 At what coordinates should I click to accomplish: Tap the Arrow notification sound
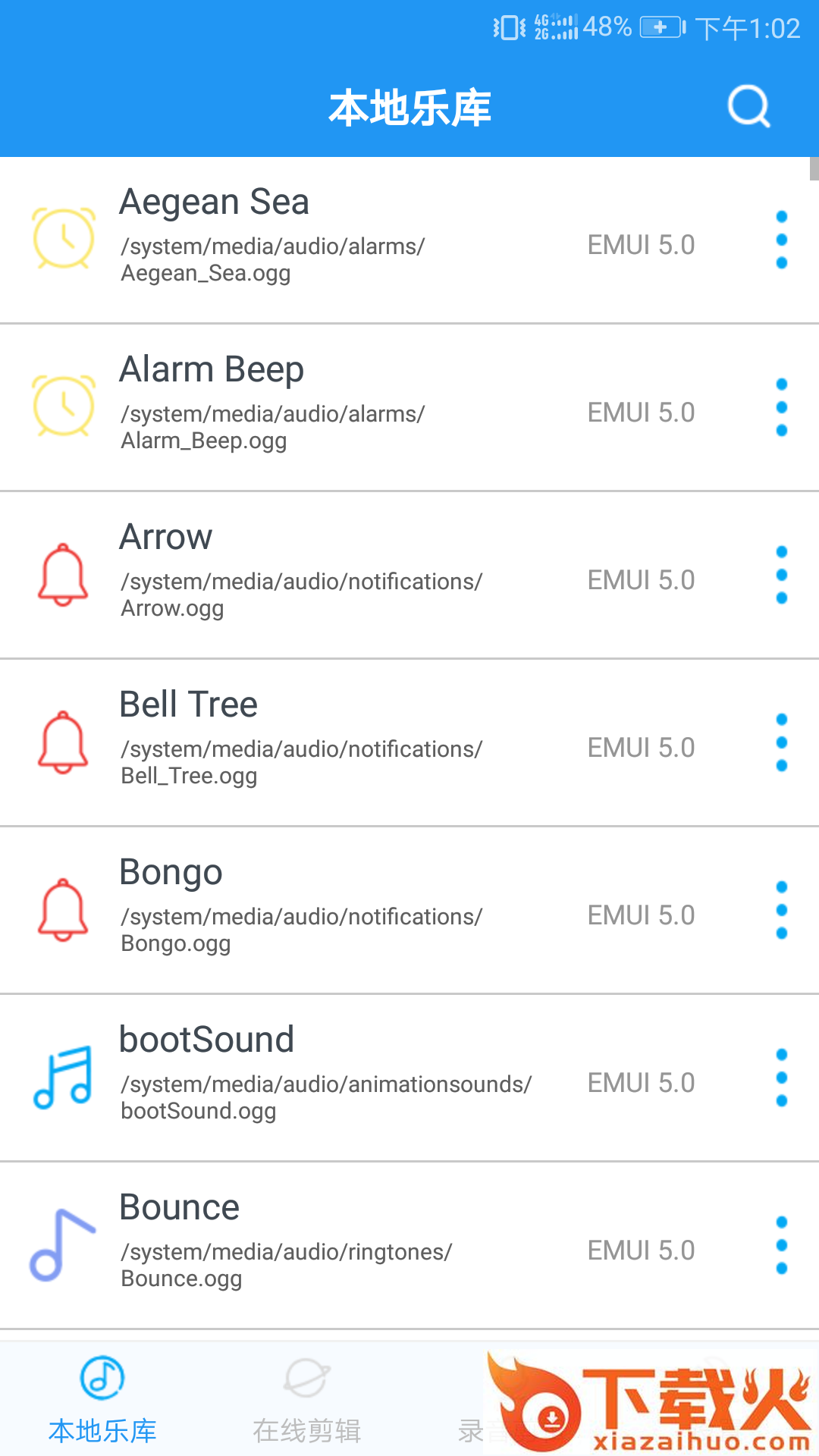tap(341, 575)
